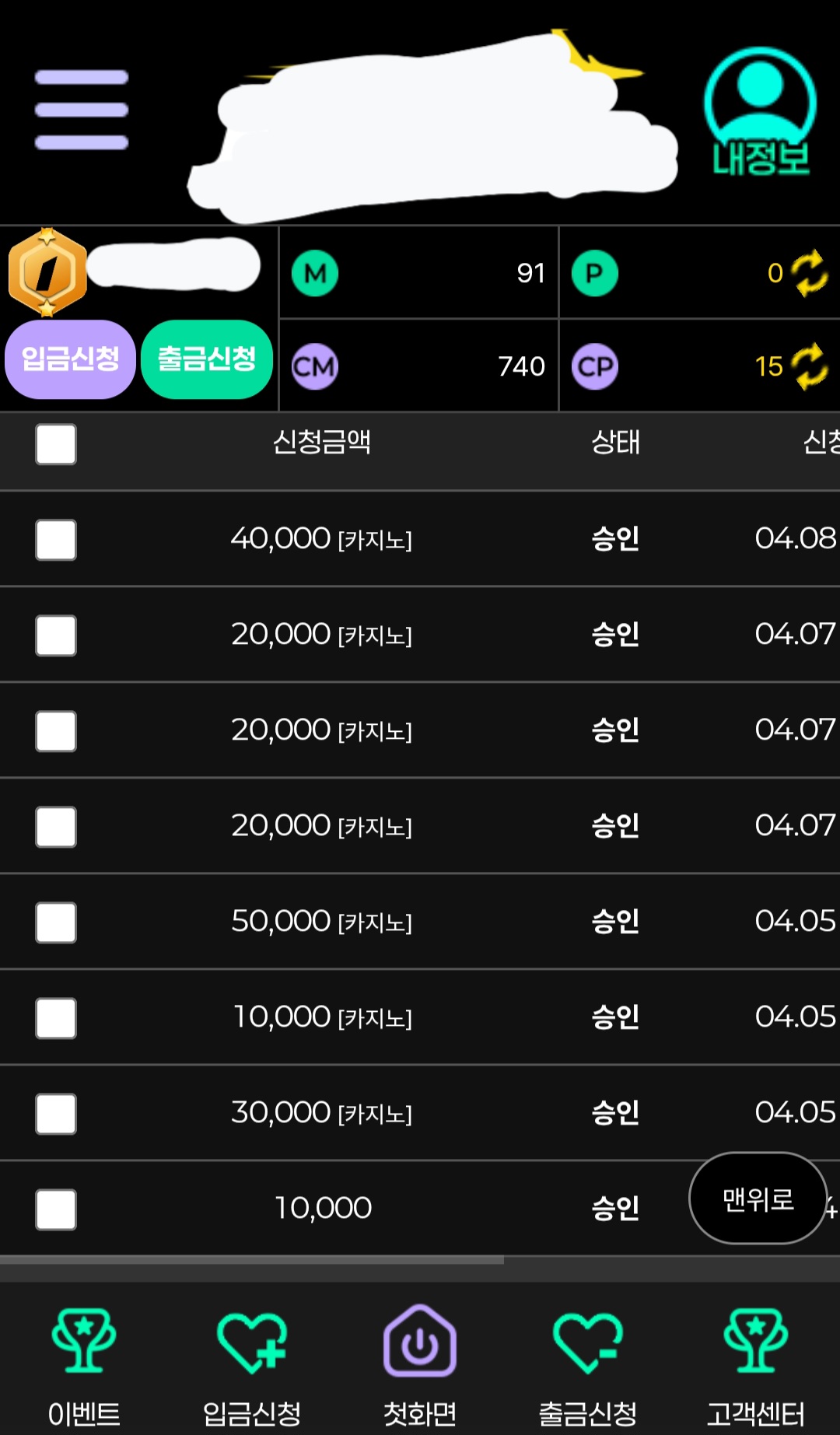The image size is (840, 1435).
Task: Go to 이벤트 in bottom bar
Action: pos(84,1367)
